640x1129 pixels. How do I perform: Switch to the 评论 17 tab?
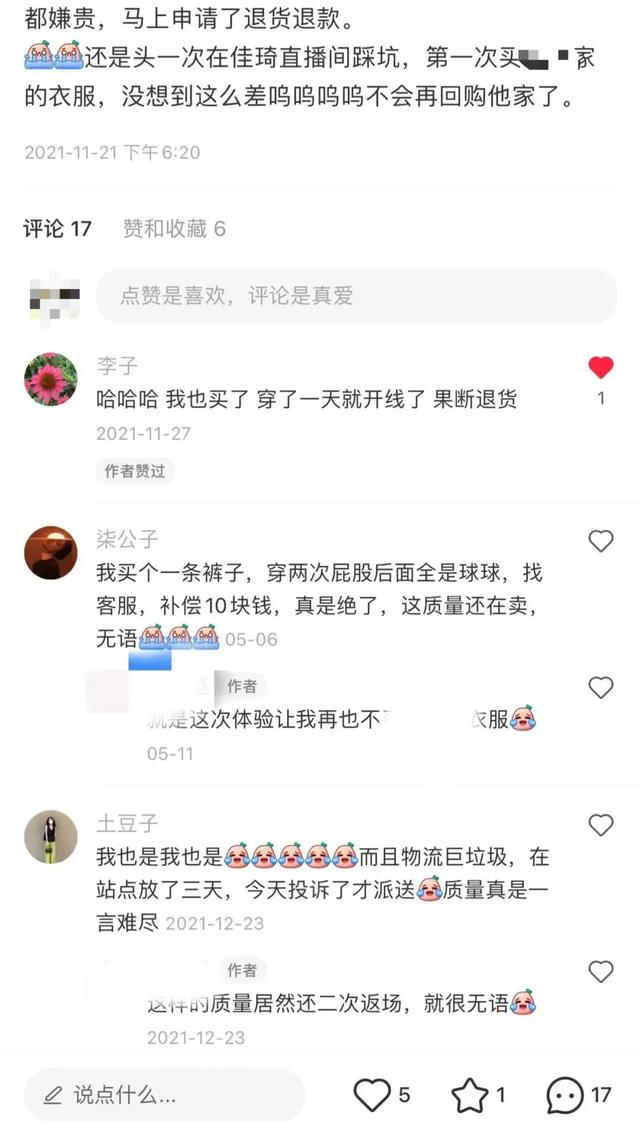pyautogui.click(x=57, y=229)
